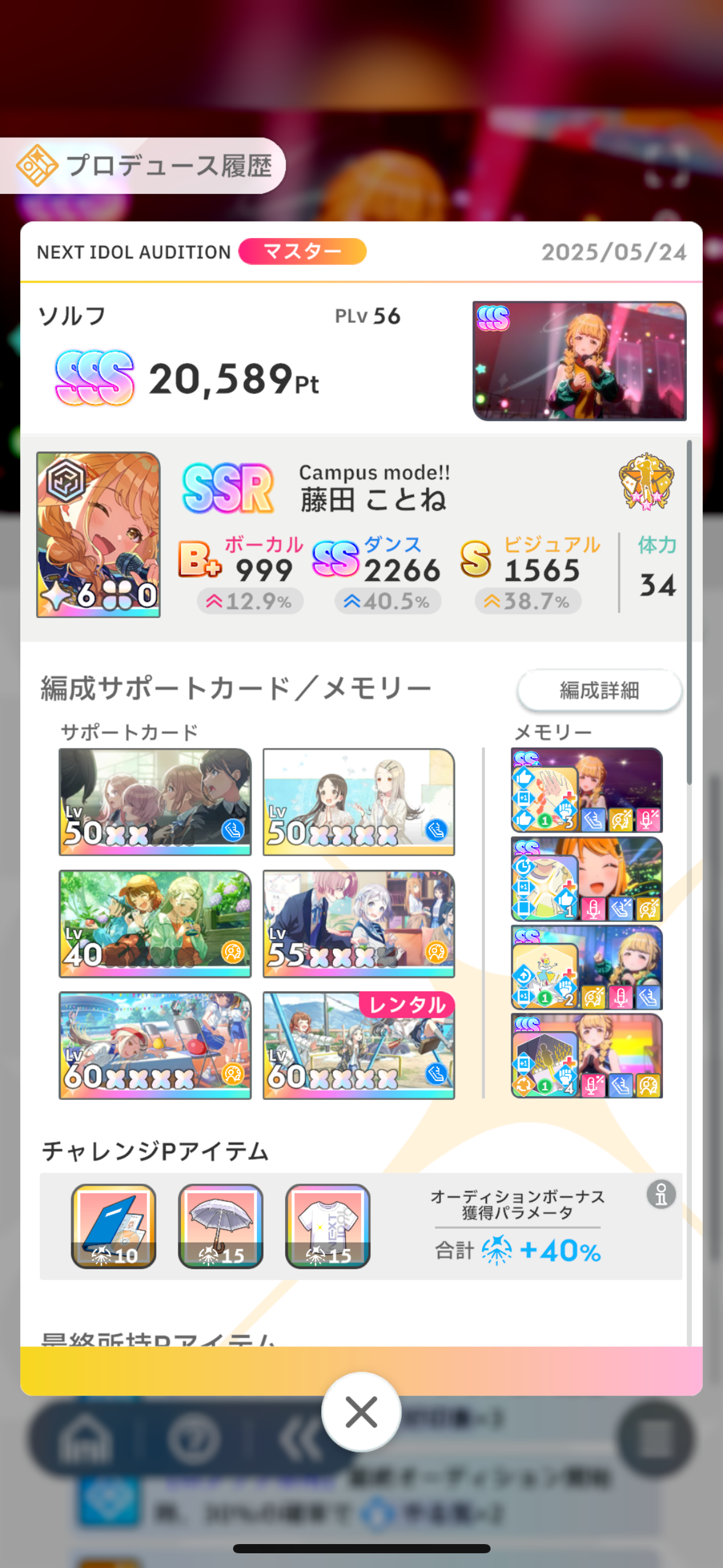Select the blue file challenge item with 10

[x=113, y=1226]
